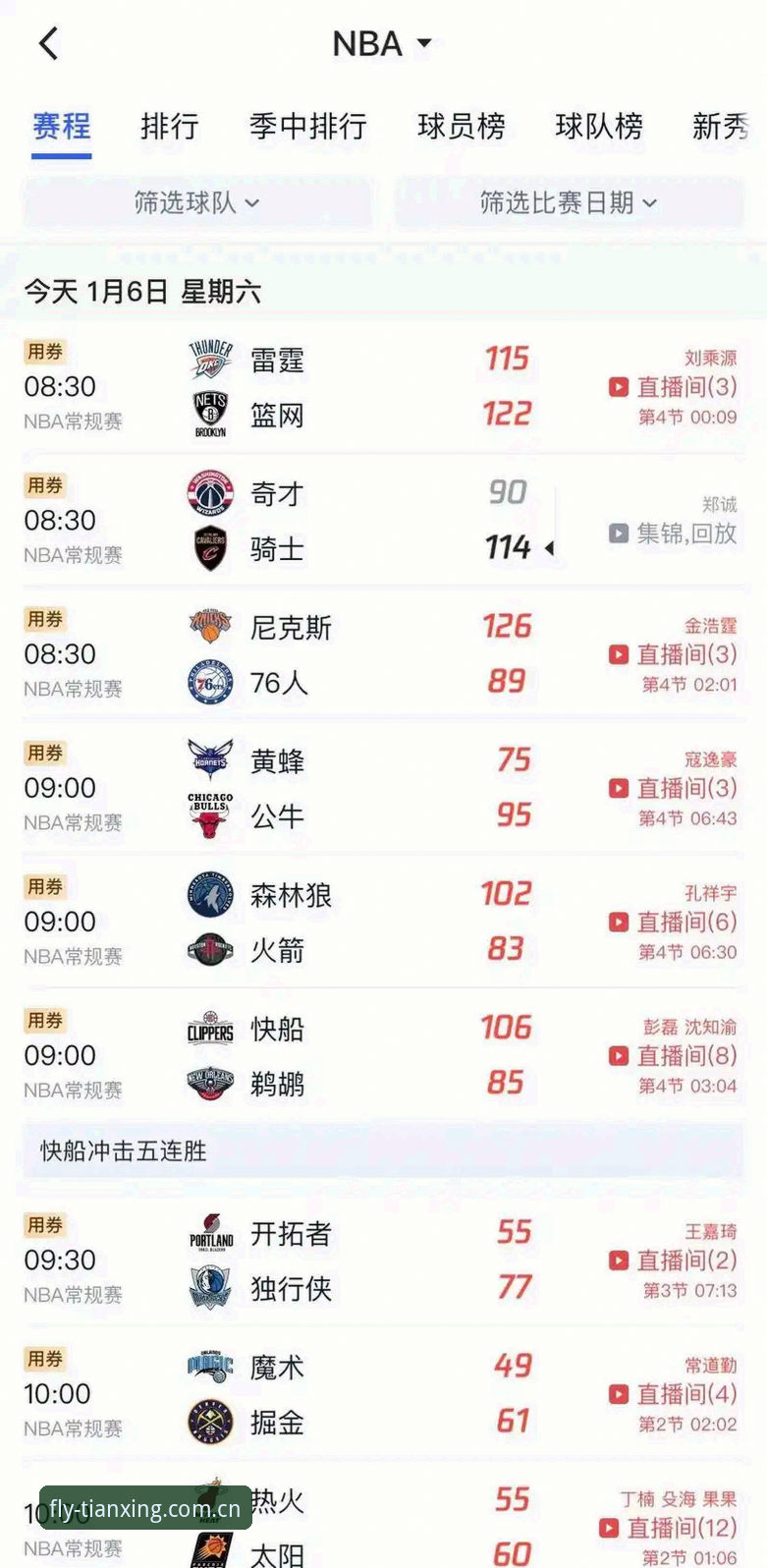Open the 开拓者 vs 独行侠 match
Image resolution: width=767 pixels, height=1568 pixels.
pyautogui.click(x=383, y=1260)
